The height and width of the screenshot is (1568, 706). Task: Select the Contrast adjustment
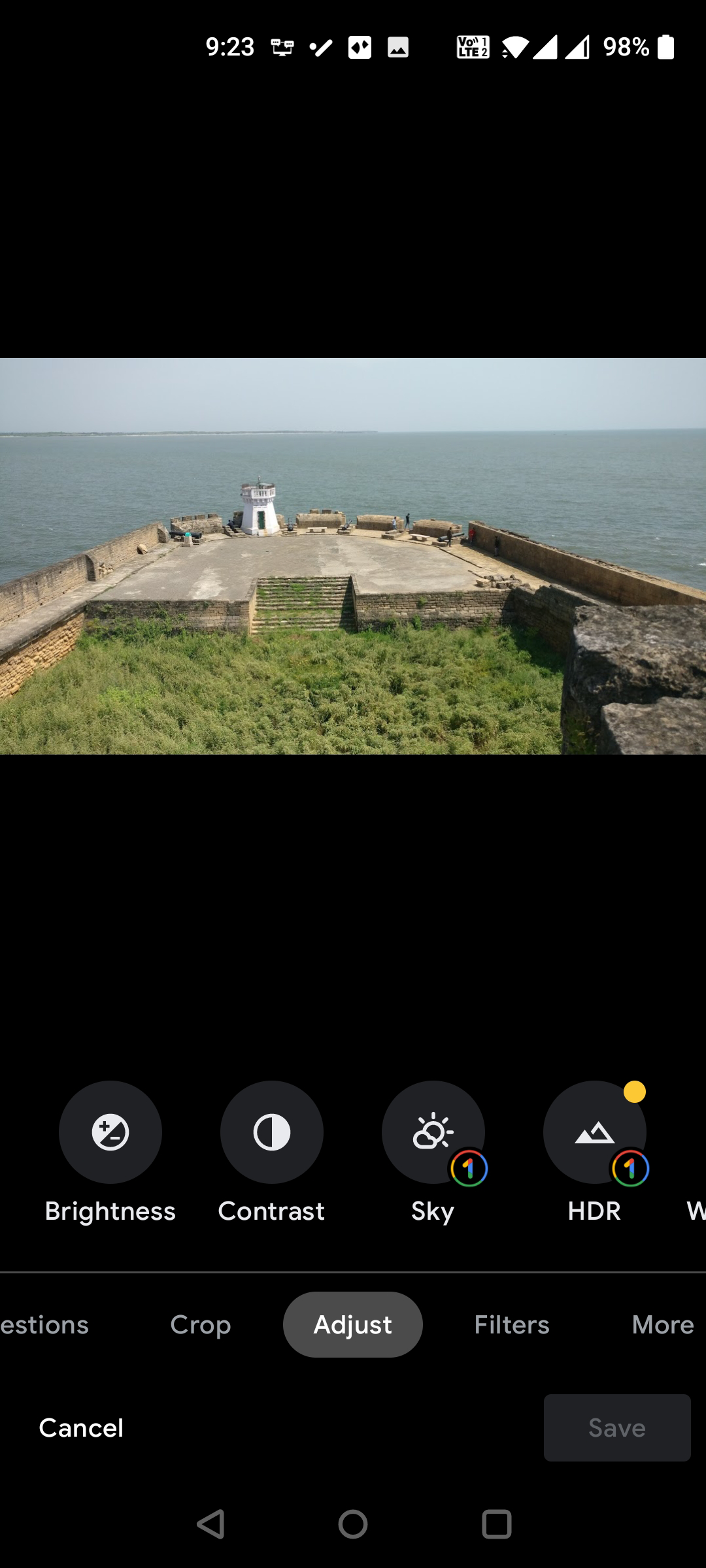(x=271, y=1132)
